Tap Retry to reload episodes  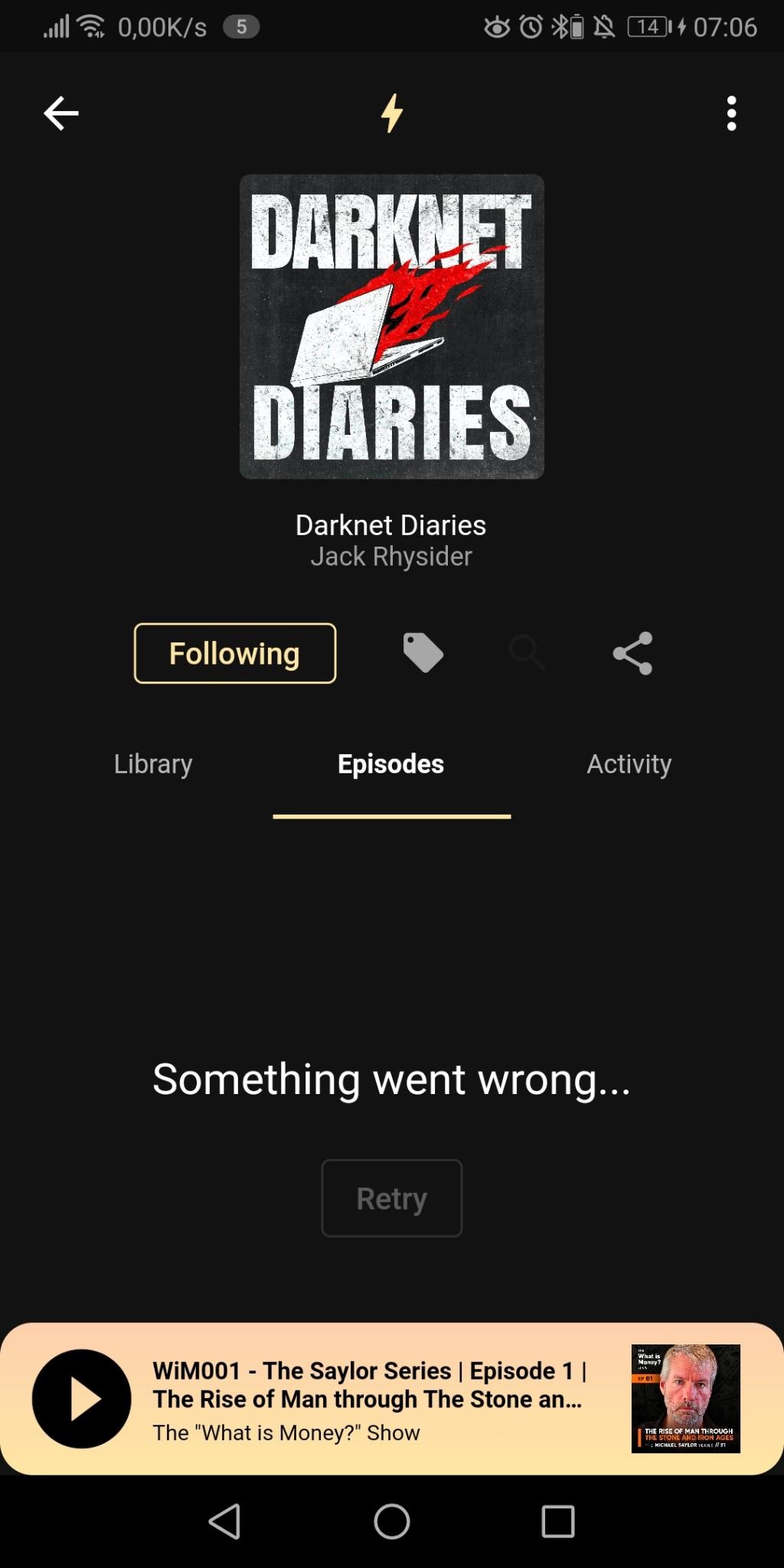coord(391,1198)
